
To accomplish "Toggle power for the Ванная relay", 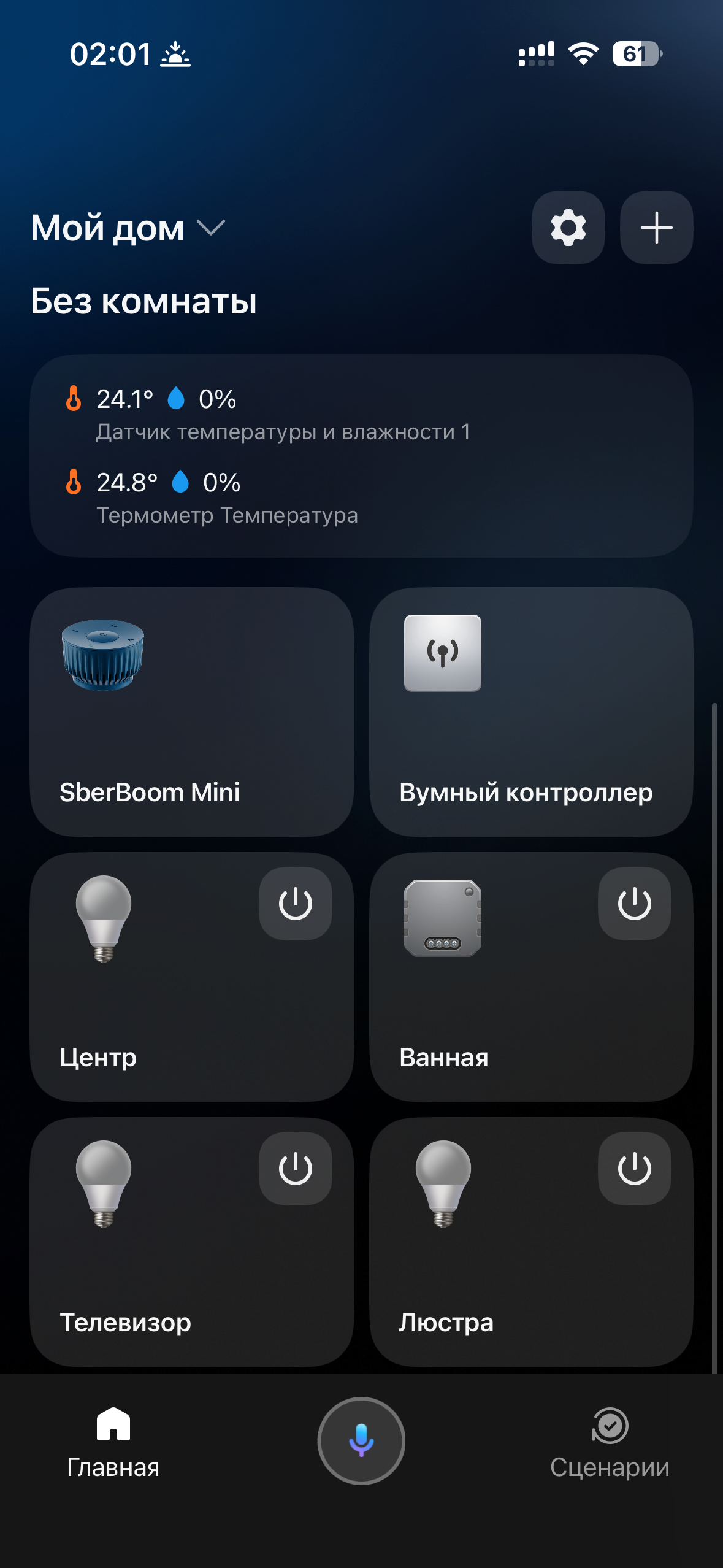I will pos(634,903).
